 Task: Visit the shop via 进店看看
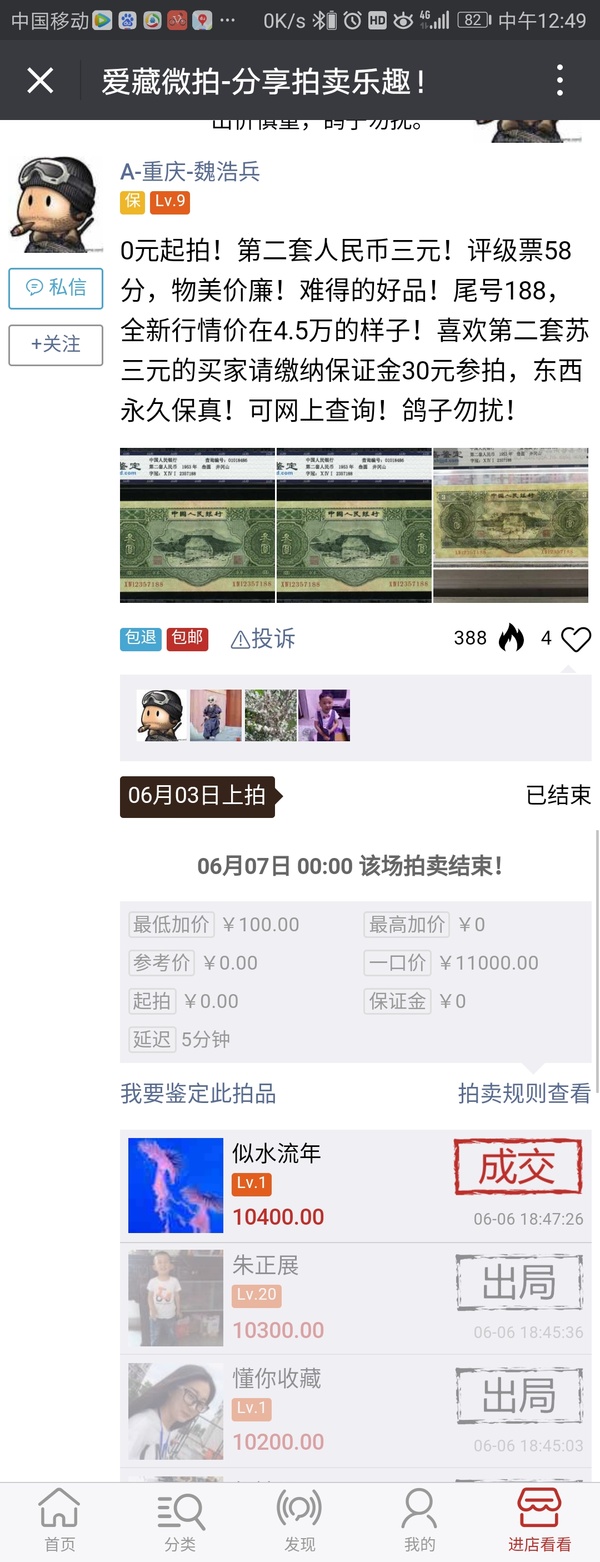point(539,1520)
